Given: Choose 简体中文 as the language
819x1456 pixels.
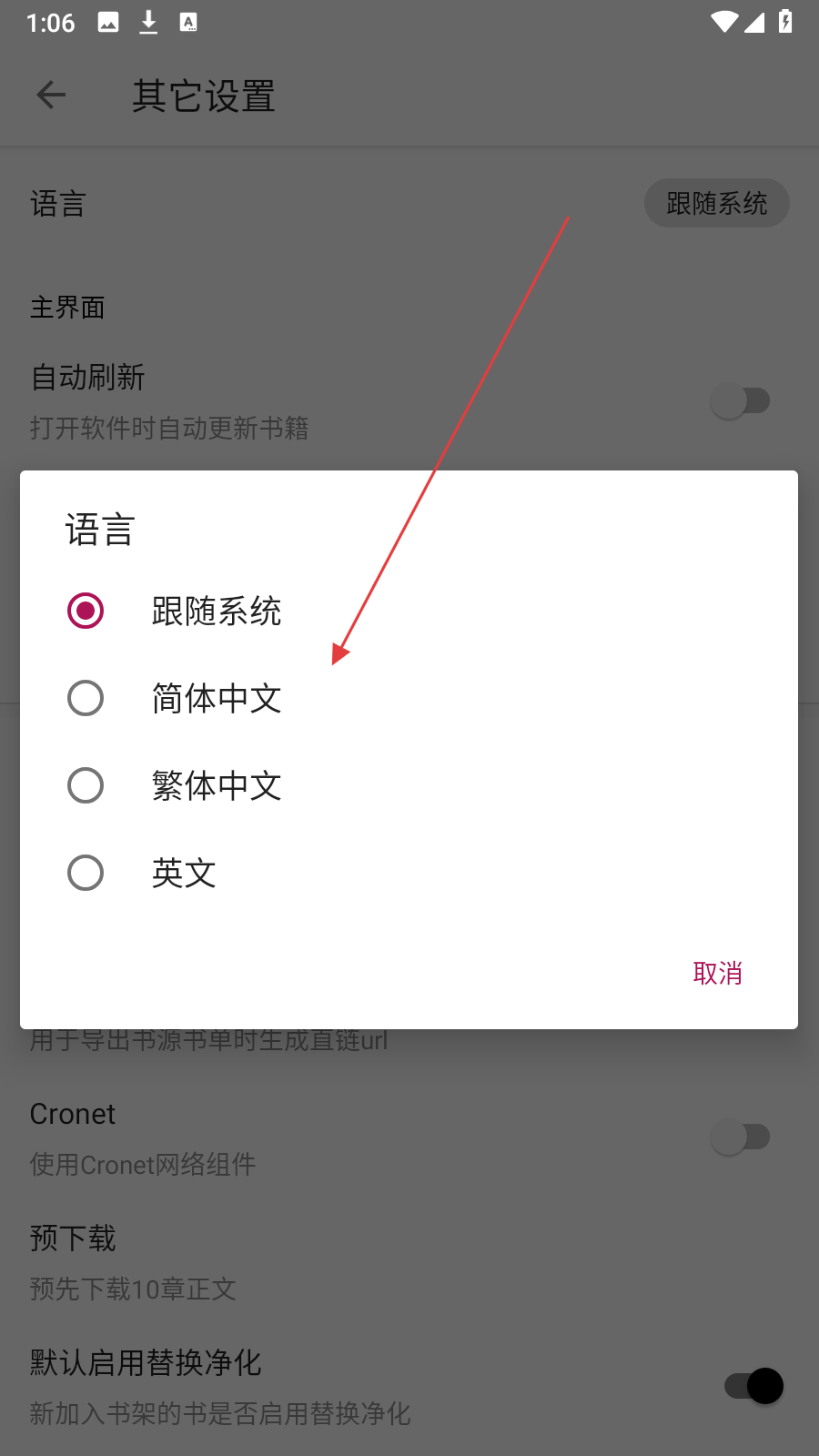Looking at the screenshot, I should (x=86, y=698).
